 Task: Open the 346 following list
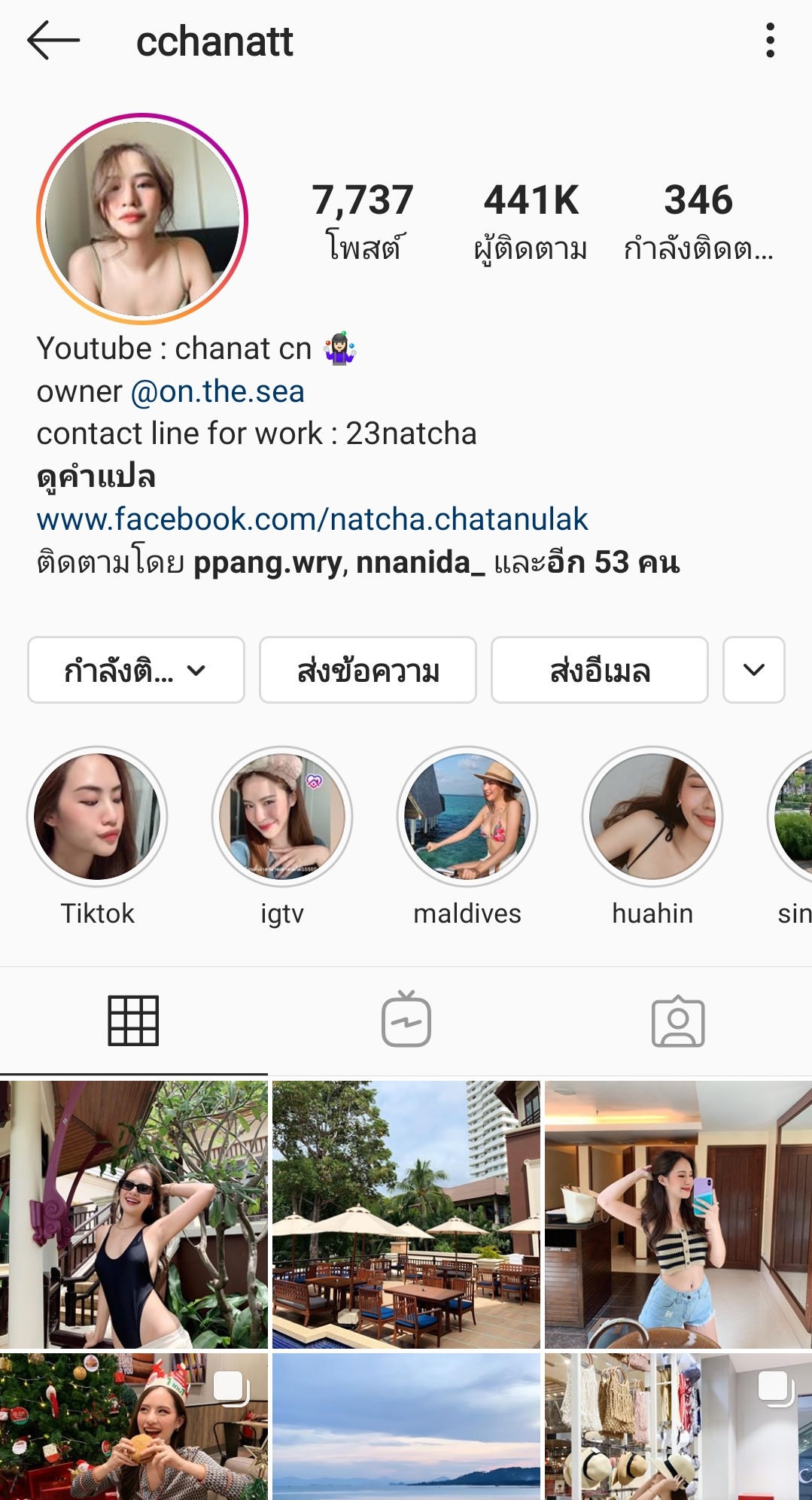(698, 221)
